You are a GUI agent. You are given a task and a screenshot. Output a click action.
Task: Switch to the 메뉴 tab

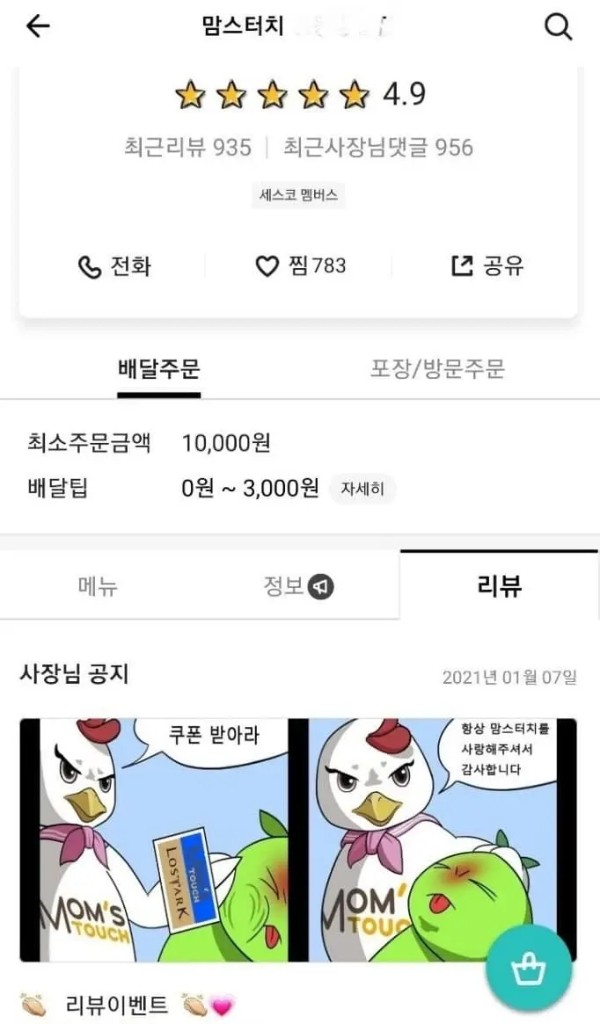coord(98,587)
